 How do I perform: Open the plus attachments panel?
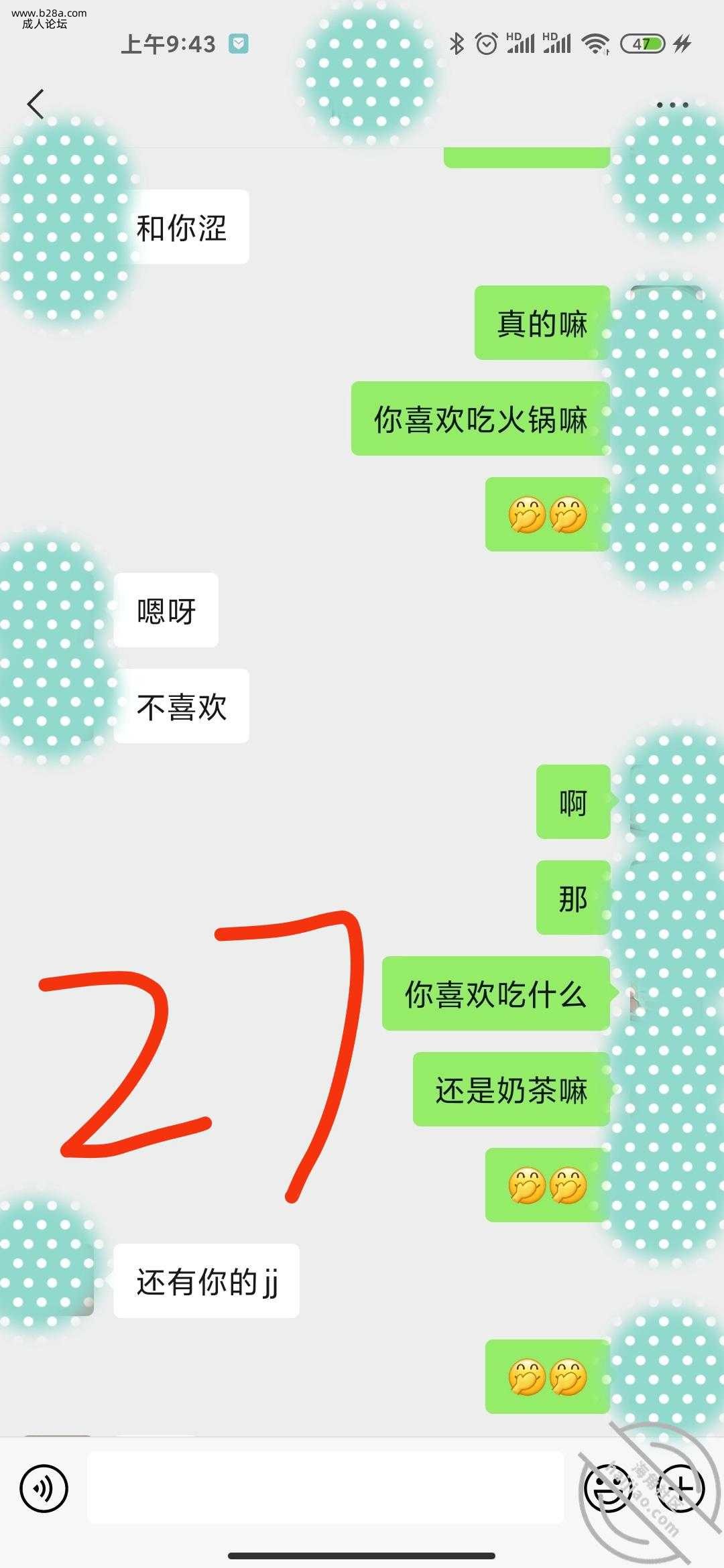[680, 1489]
